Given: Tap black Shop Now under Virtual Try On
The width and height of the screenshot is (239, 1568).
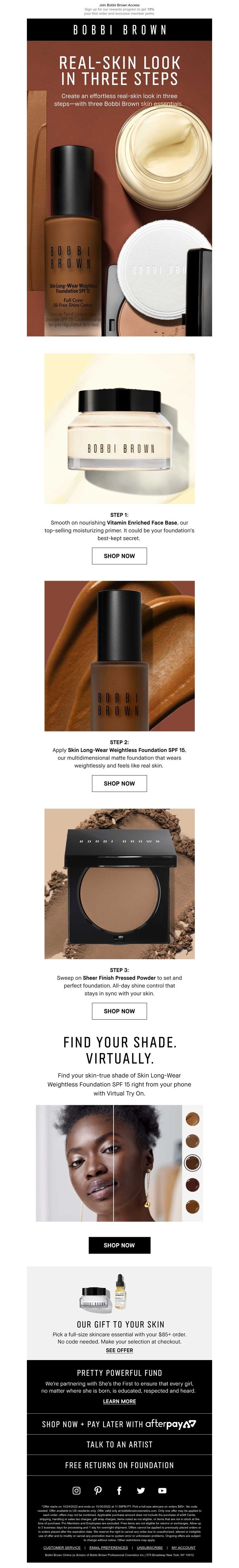Looking at the screenshot, I should [119, 1245].
